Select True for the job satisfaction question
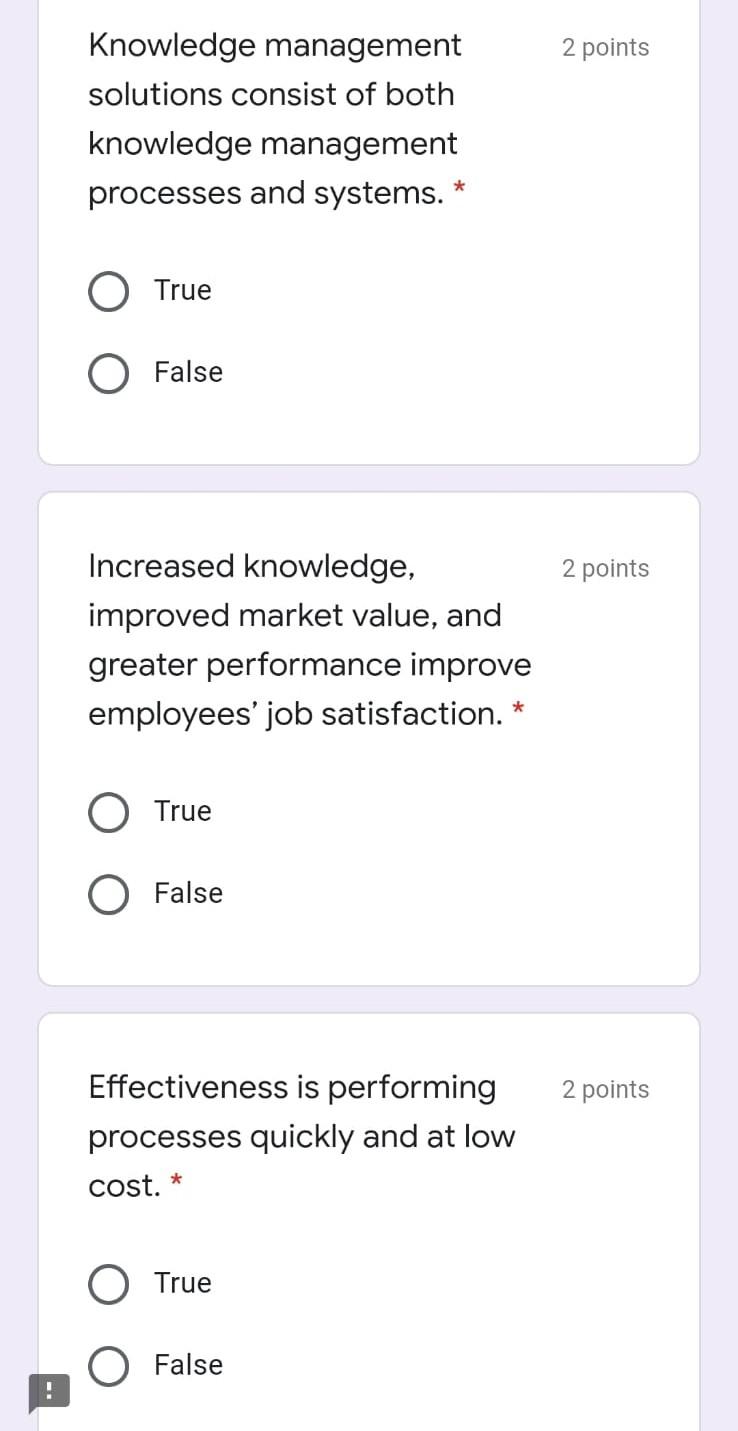Viewport: 738px width, 1431px height. 109,813
